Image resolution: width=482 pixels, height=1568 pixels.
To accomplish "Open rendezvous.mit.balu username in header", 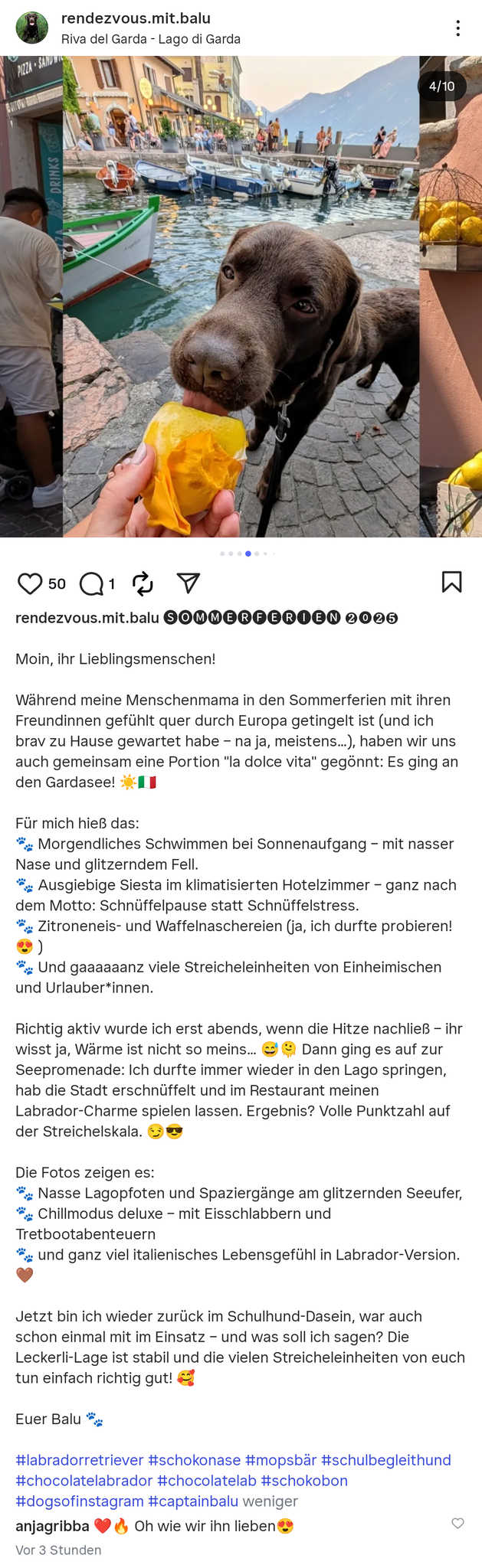I will point(136,18).
